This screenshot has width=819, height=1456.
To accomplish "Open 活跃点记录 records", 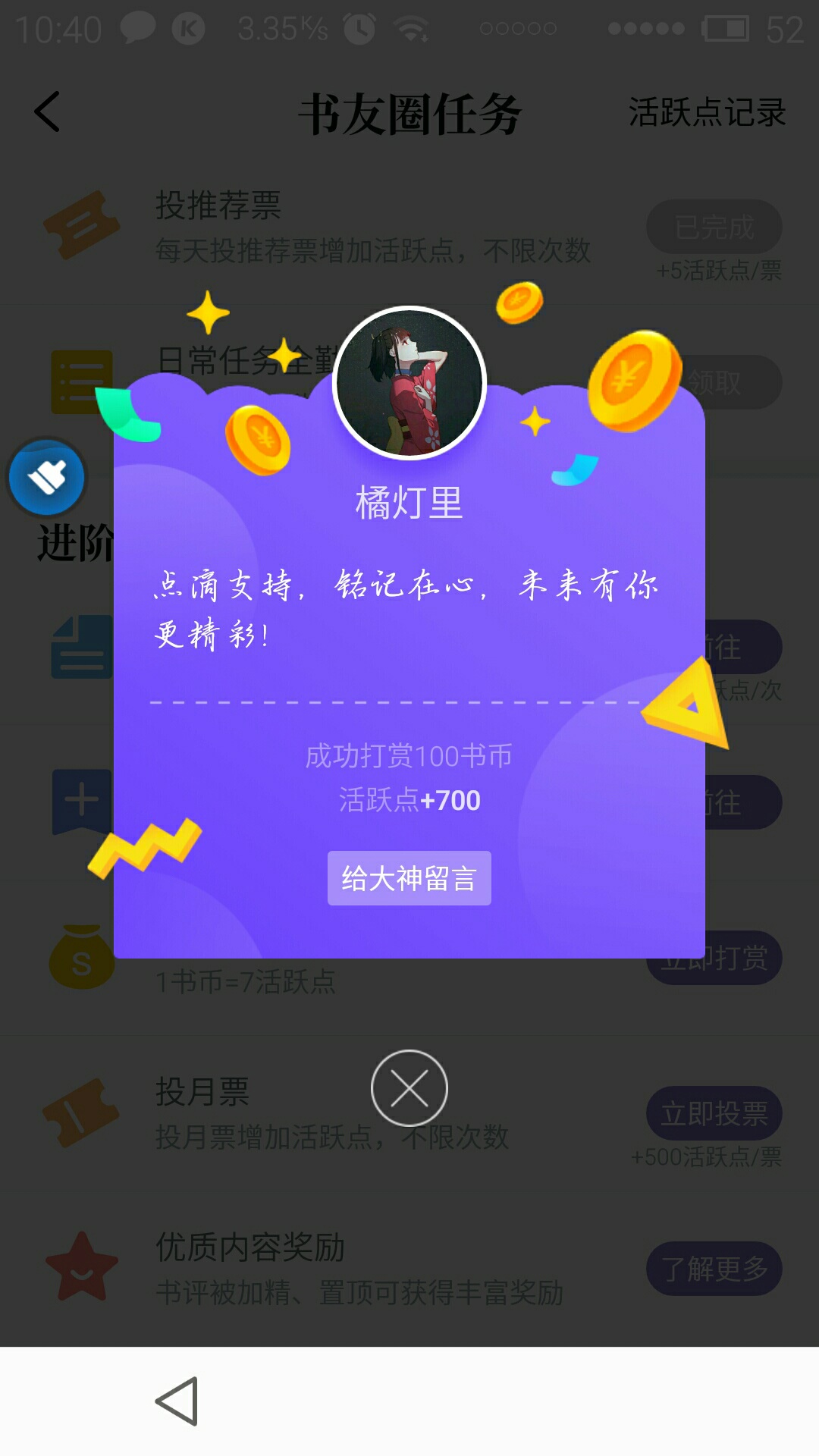I will pyautogui.click(x=707, y=113).
